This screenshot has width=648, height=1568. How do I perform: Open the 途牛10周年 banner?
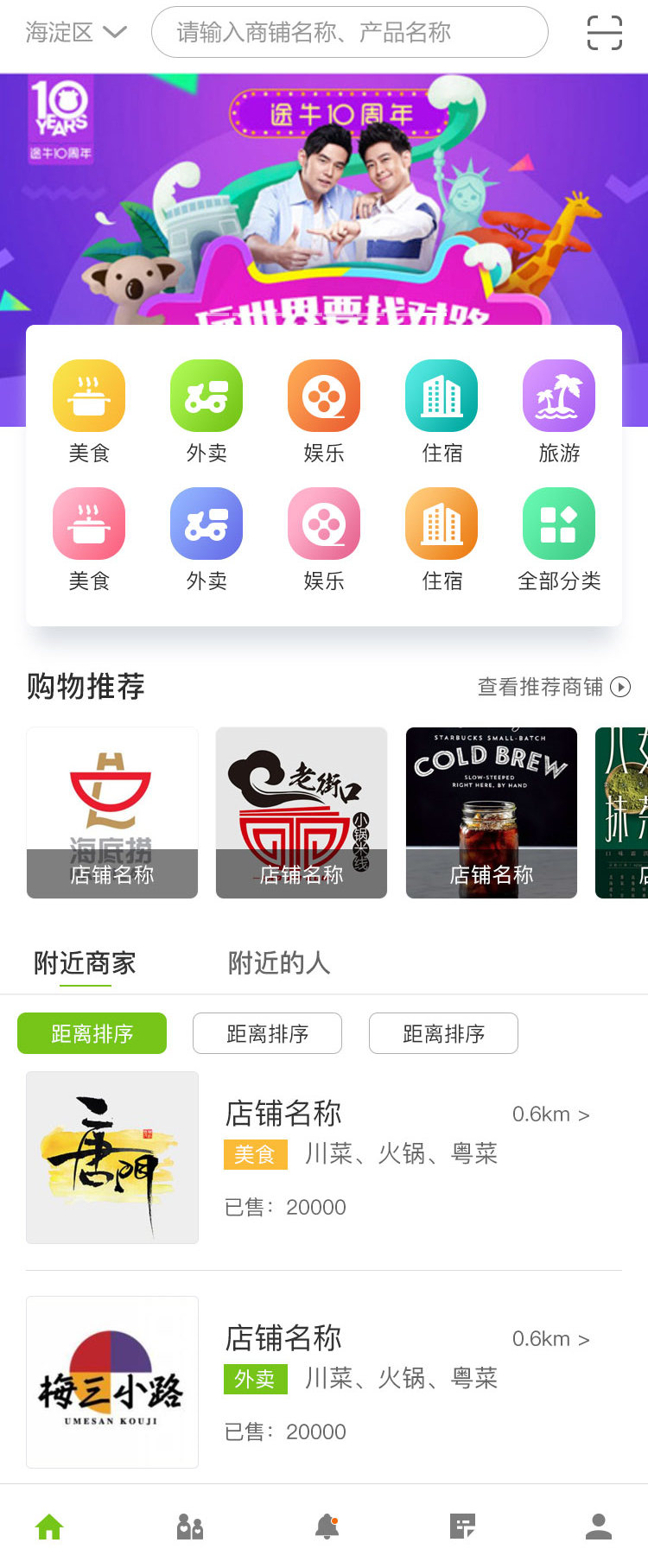[324, 199]
